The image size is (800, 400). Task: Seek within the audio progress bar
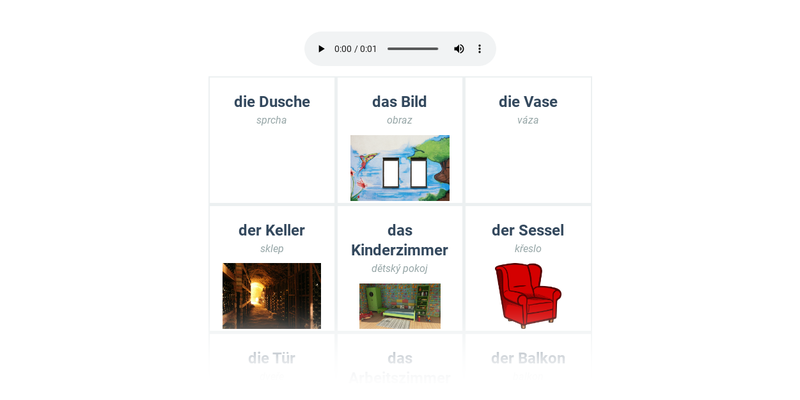[412, 49]
